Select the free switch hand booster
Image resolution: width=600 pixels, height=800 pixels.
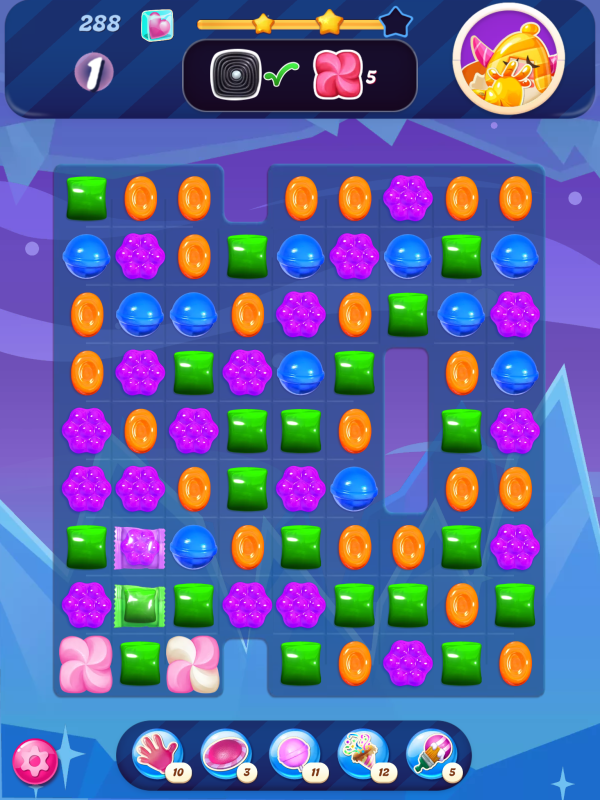tap(157, 754)
